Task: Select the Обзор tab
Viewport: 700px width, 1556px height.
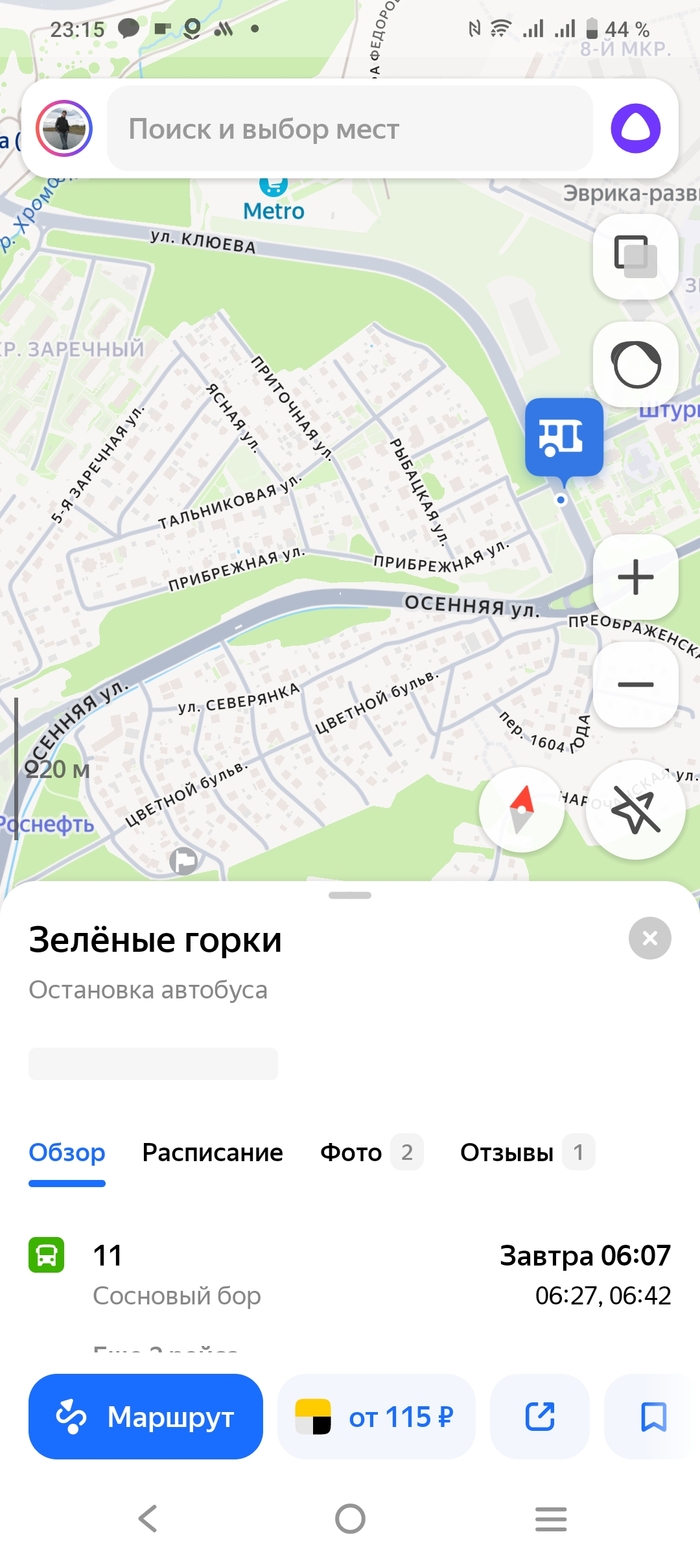Action: (x=67, y=1153)
